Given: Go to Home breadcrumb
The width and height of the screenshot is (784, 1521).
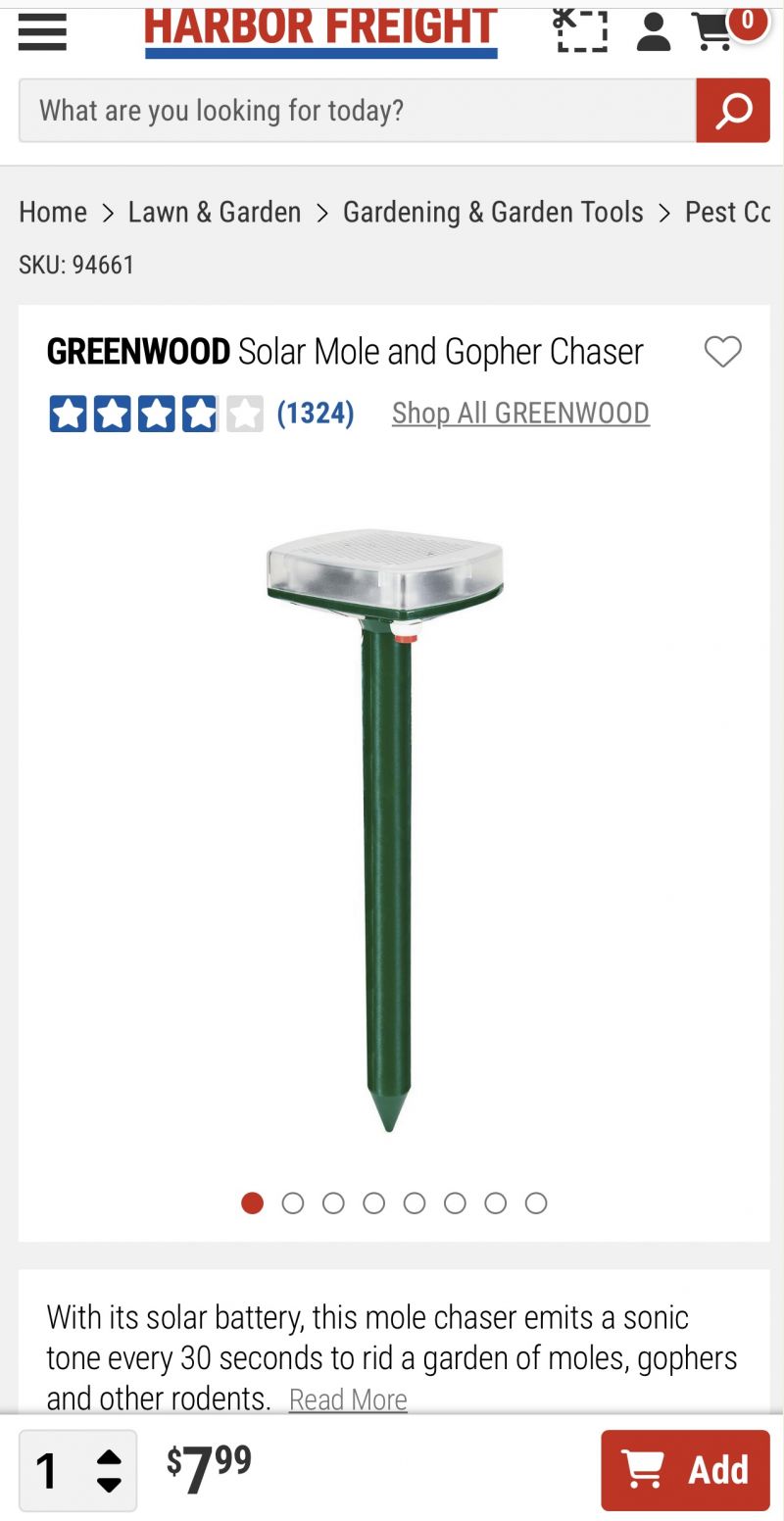Looking at the screenshot, I should [53, 212].
